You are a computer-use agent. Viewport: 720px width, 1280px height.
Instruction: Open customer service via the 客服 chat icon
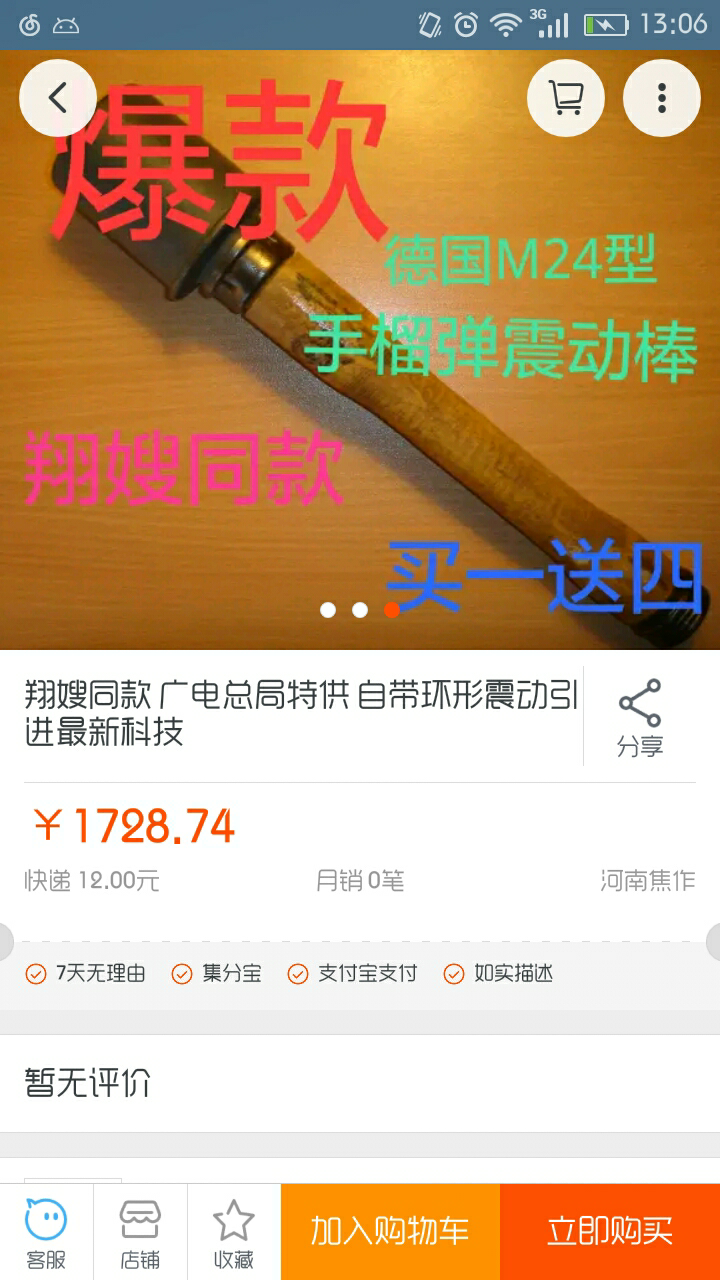pos(45,1229)
